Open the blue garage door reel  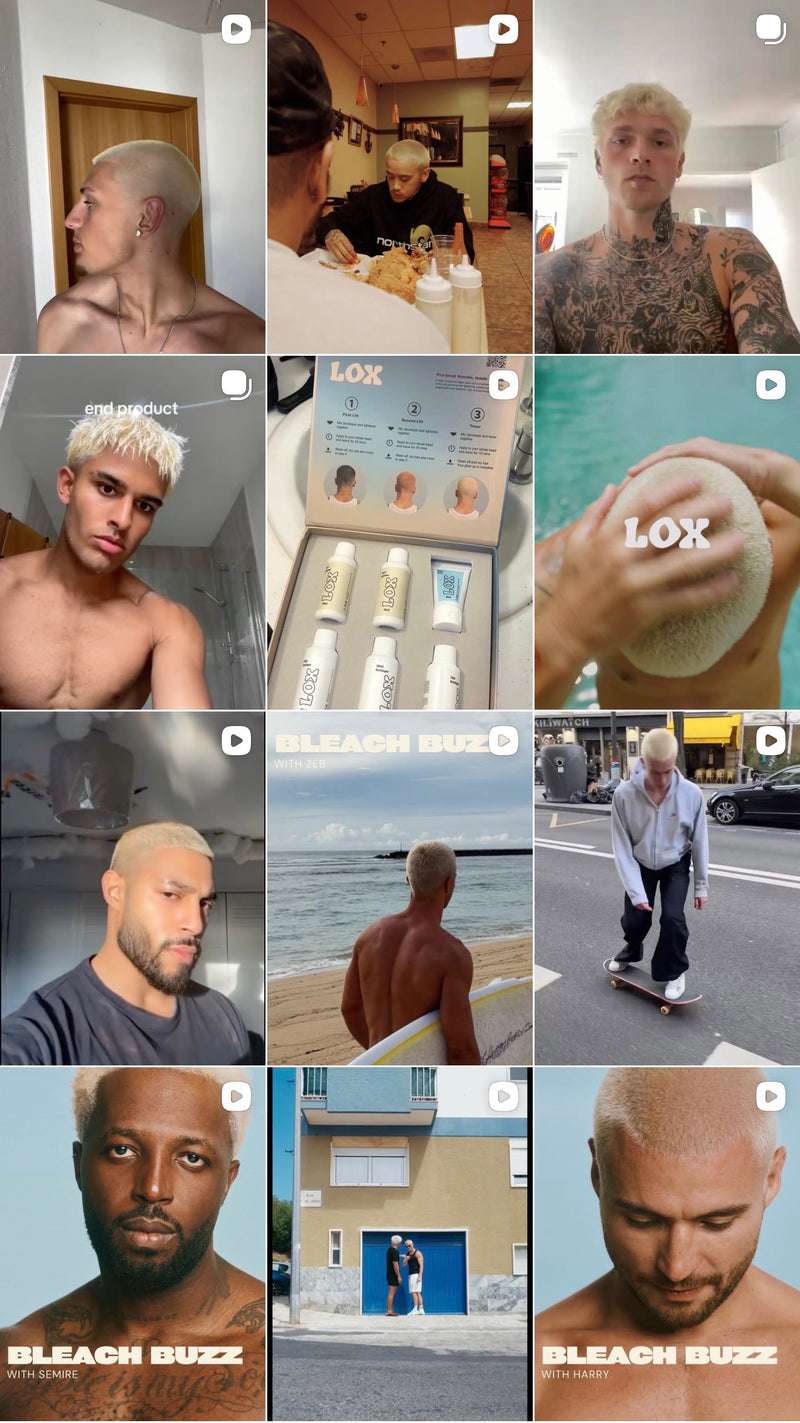pyautogui.click(x=400, y=1245)
